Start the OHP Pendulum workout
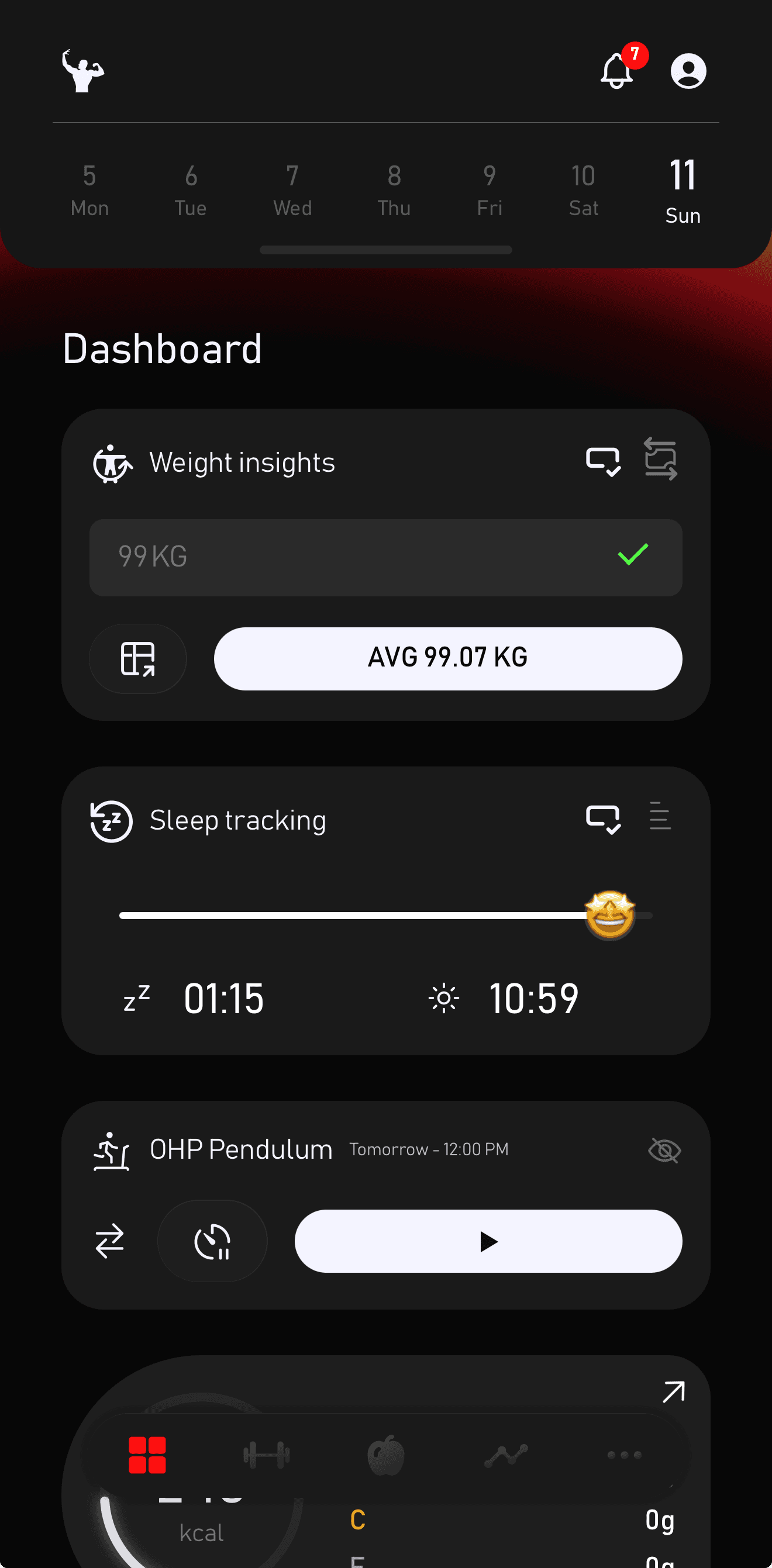The height and width of the screenshot is (1568, 772). pyautogui.click(x=488, y=1241)
